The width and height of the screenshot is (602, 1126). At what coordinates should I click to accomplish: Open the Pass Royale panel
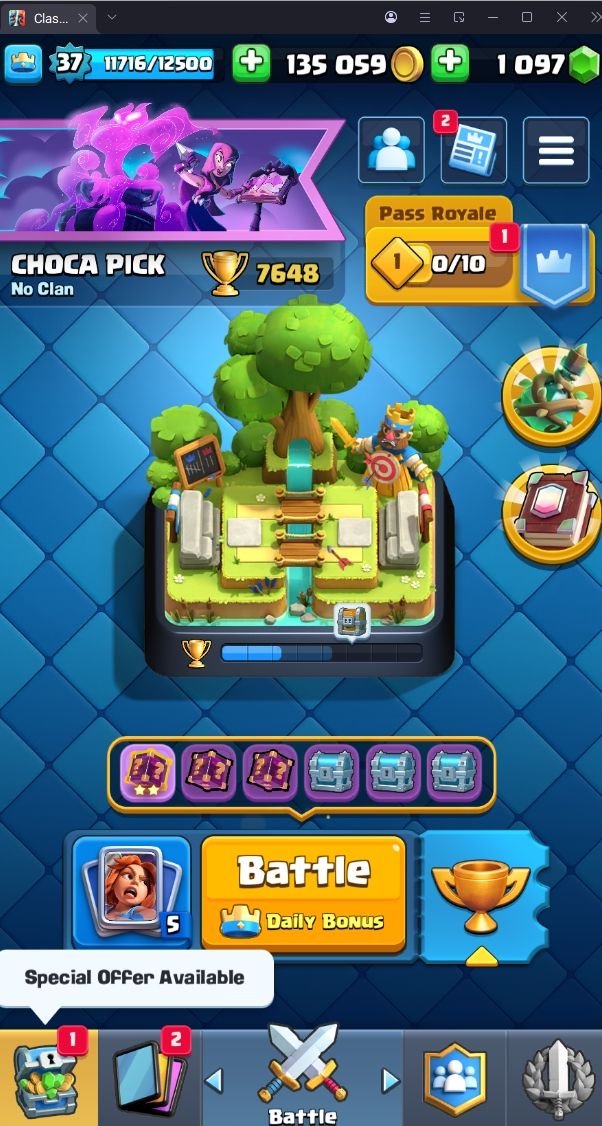[478, 251]
